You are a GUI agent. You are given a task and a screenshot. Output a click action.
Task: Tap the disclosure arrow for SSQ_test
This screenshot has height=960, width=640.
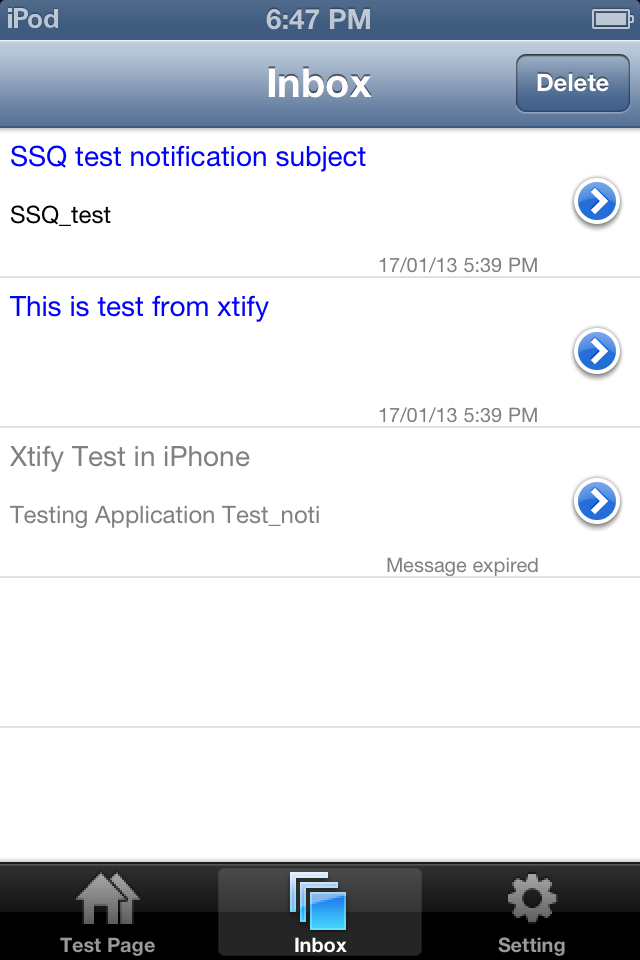597,202
